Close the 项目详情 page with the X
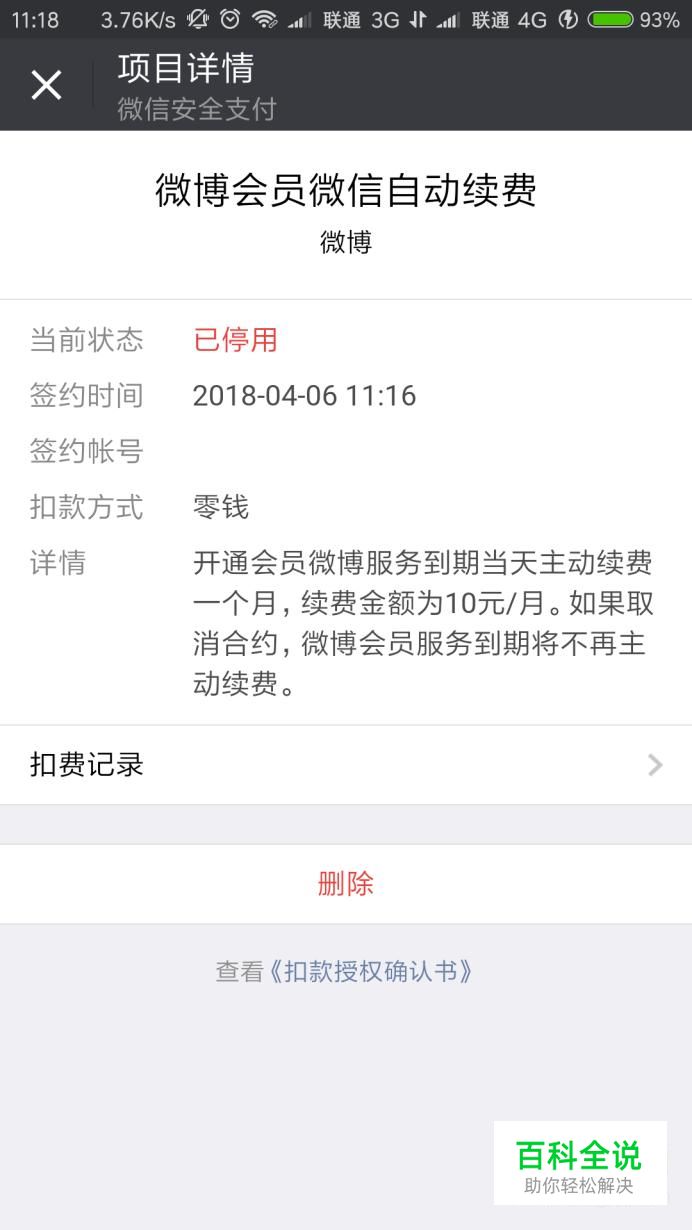 coord(46,85)
